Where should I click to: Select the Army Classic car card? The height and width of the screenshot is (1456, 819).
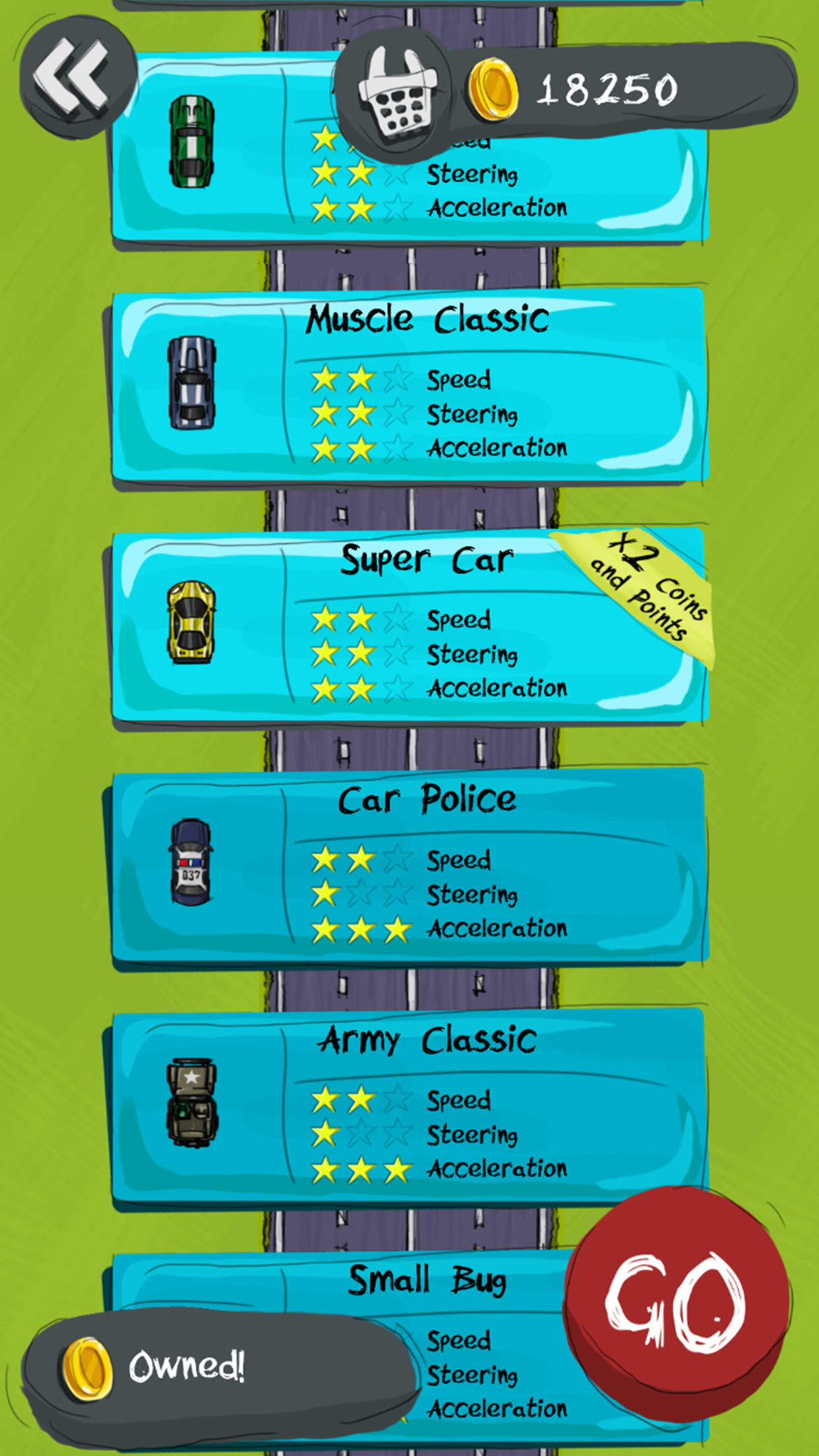point(409,1107)
